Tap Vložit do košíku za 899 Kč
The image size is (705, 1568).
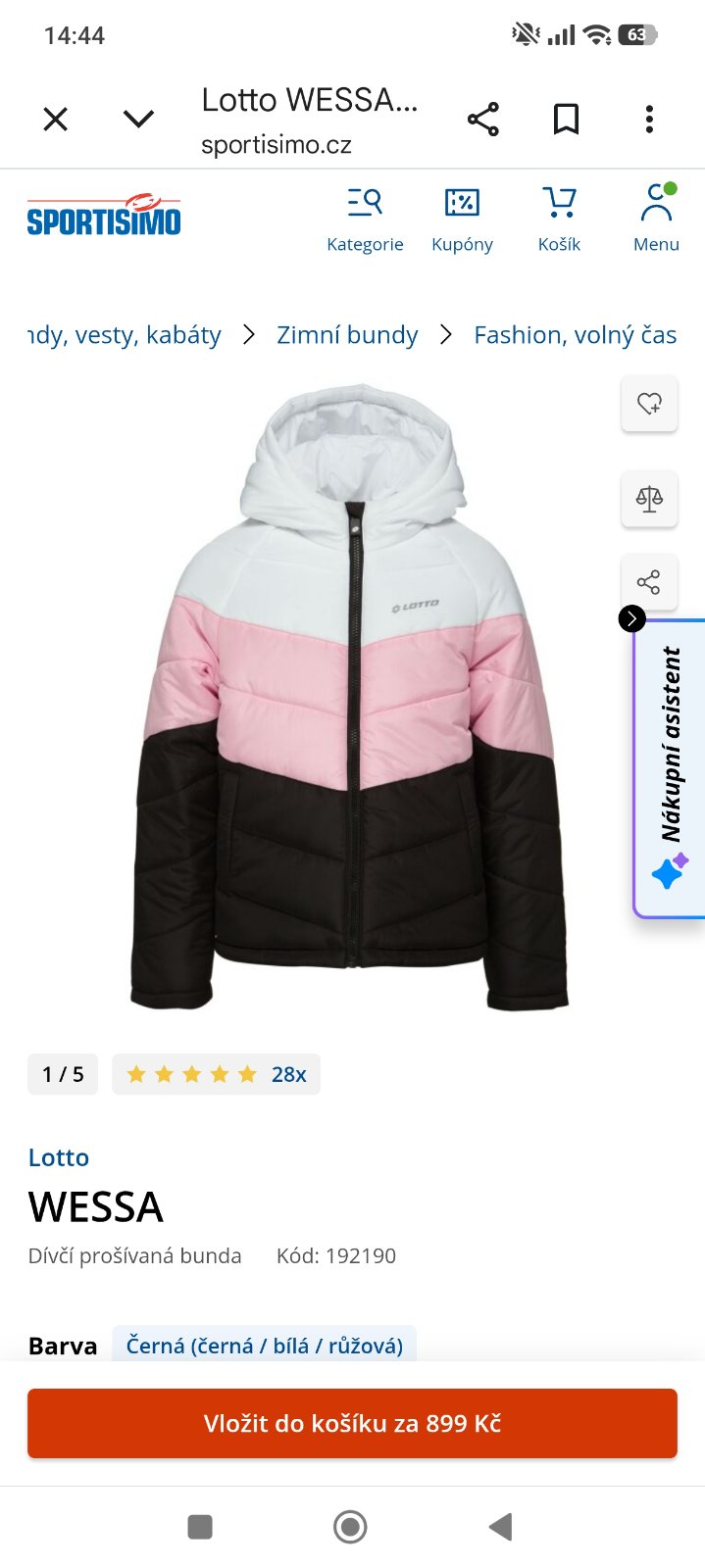tap(352, 1423)
